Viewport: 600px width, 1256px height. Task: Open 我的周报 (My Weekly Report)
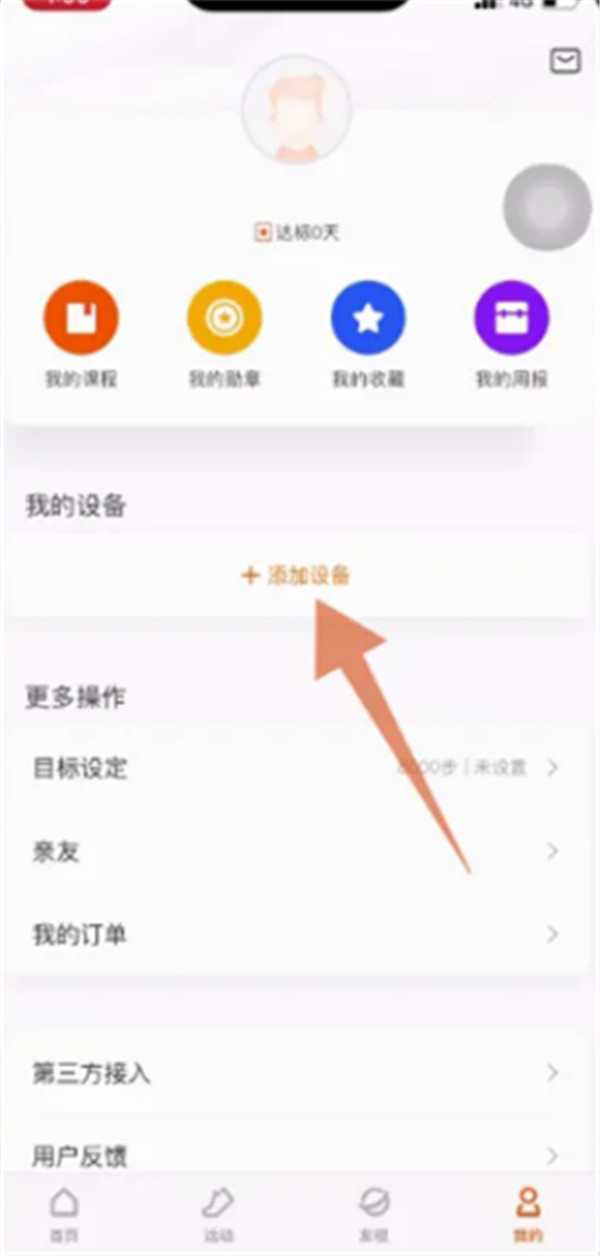(x=511, y=320)
